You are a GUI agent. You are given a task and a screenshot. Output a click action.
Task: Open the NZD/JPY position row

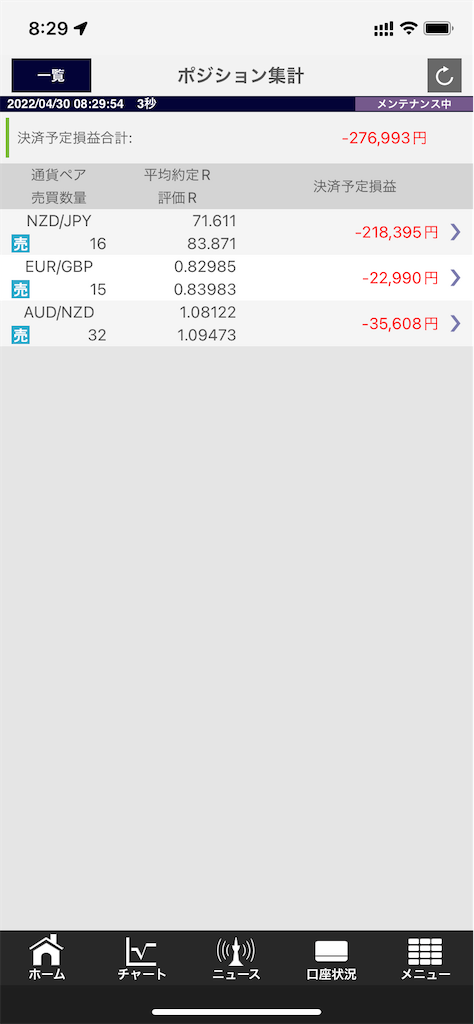[237, 232]
